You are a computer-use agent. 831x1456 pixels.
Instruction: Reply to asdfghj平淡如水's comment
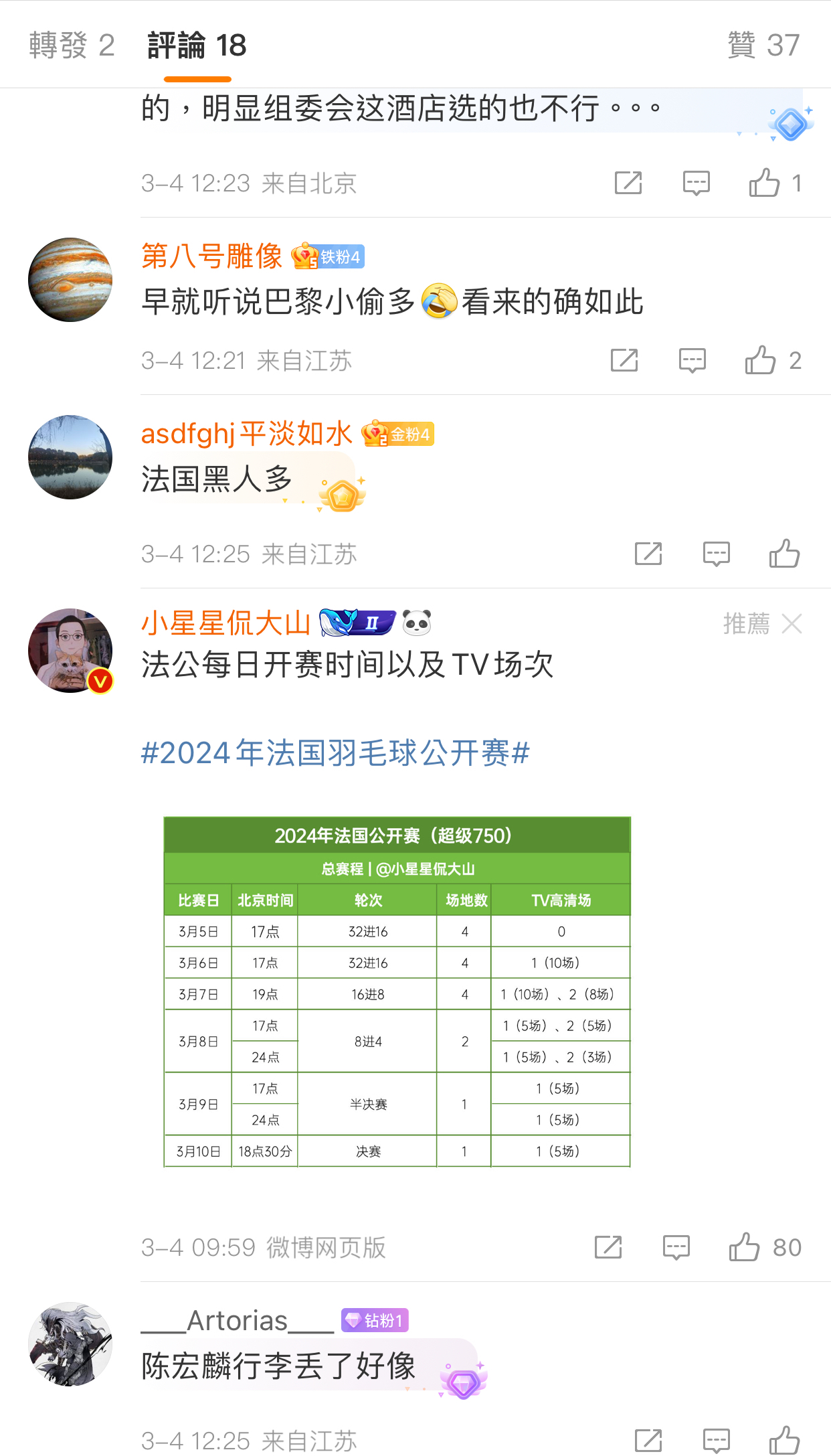pos(716,554)
